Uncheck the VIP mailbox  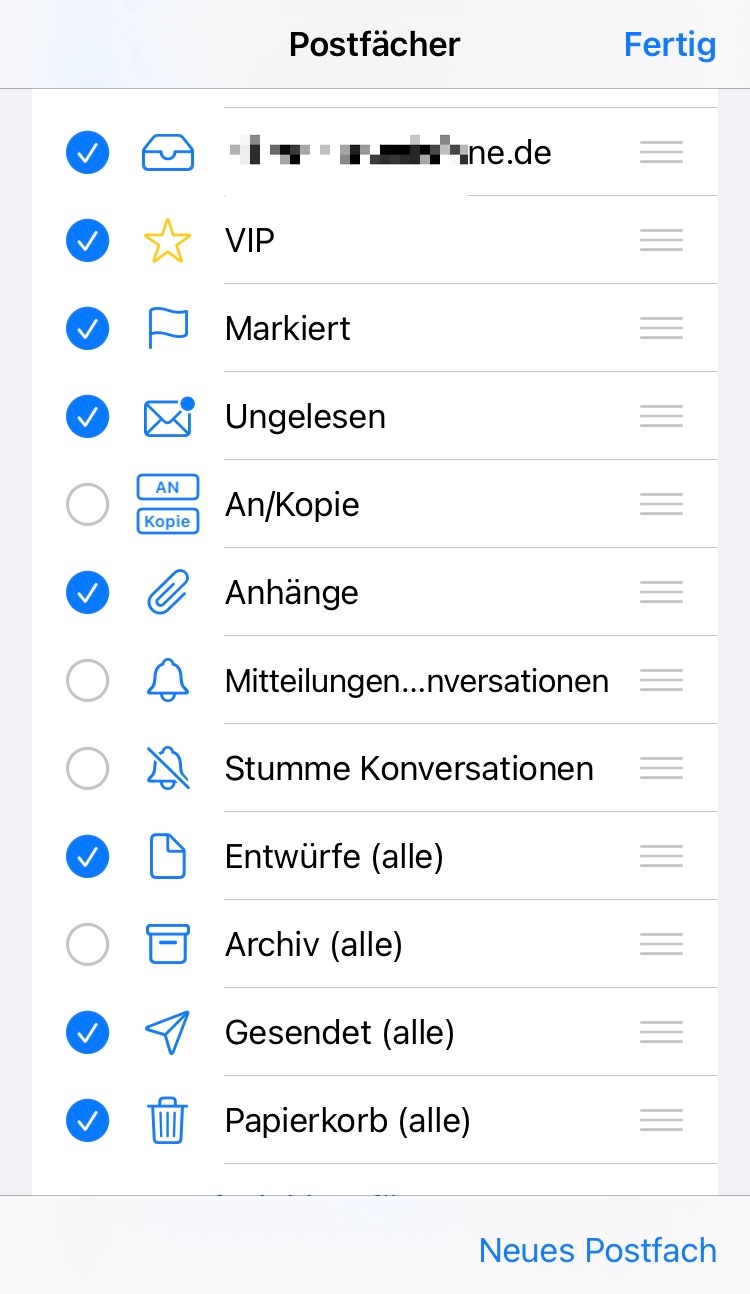[x=87, y=240]
